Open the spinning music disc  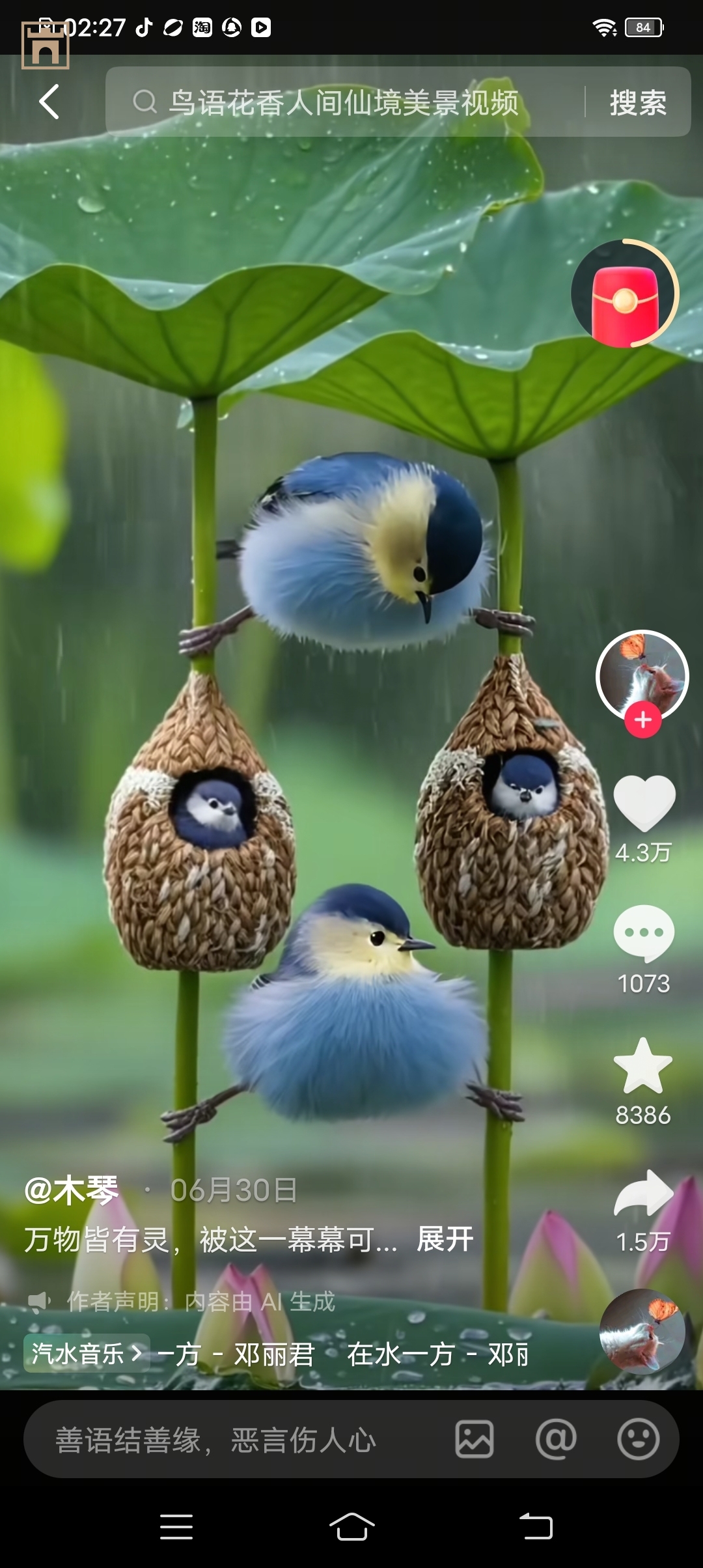(642, 1332)
